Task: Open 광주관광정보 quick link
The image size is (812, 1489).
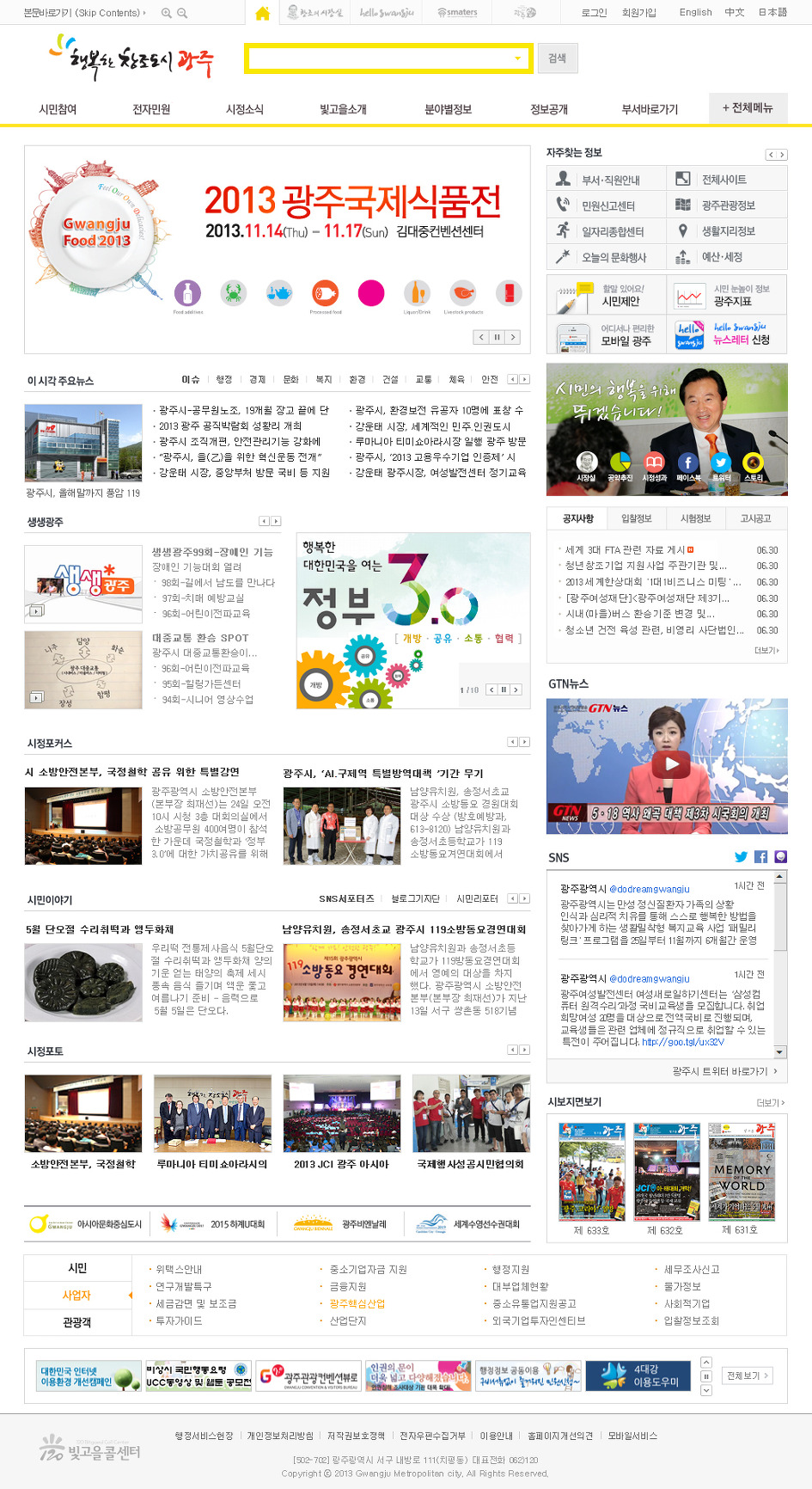Action: point(727,205)
